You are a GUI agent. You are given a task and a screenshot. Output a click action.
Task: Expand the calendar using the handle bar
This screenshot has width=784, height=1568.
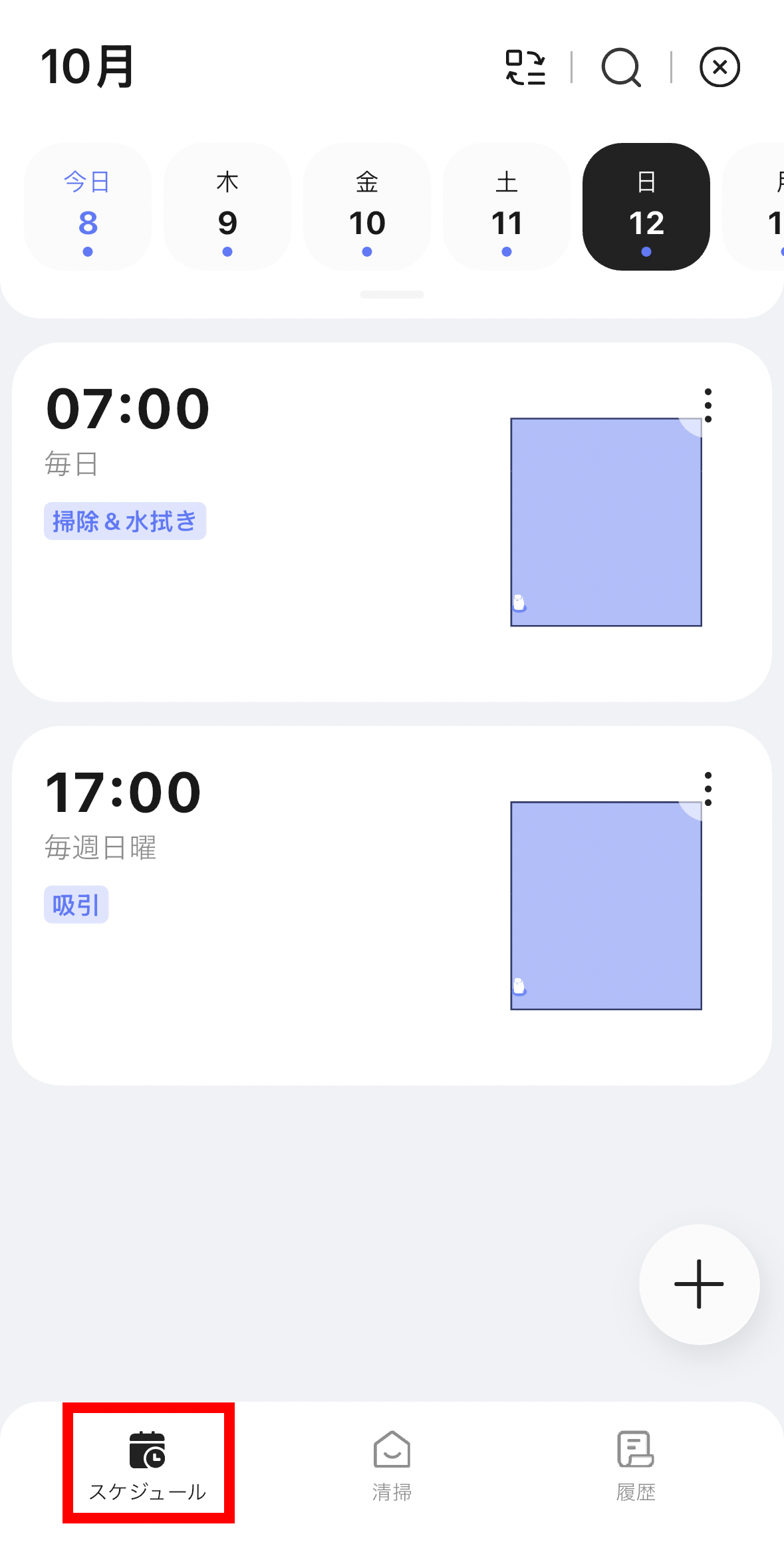point(392,295)
